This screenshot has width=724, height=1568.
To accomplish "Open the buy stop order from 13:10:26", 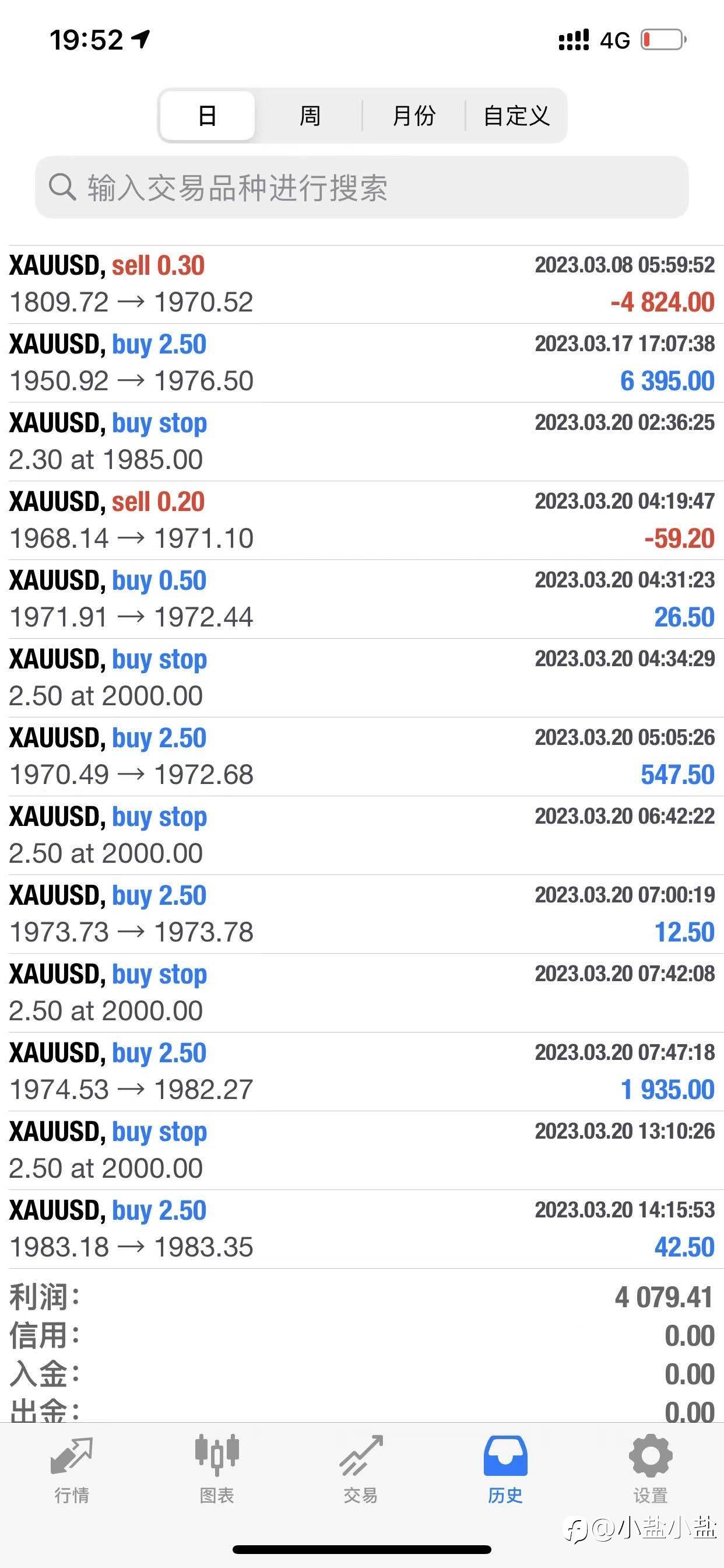I will (x=361, y=1150).
